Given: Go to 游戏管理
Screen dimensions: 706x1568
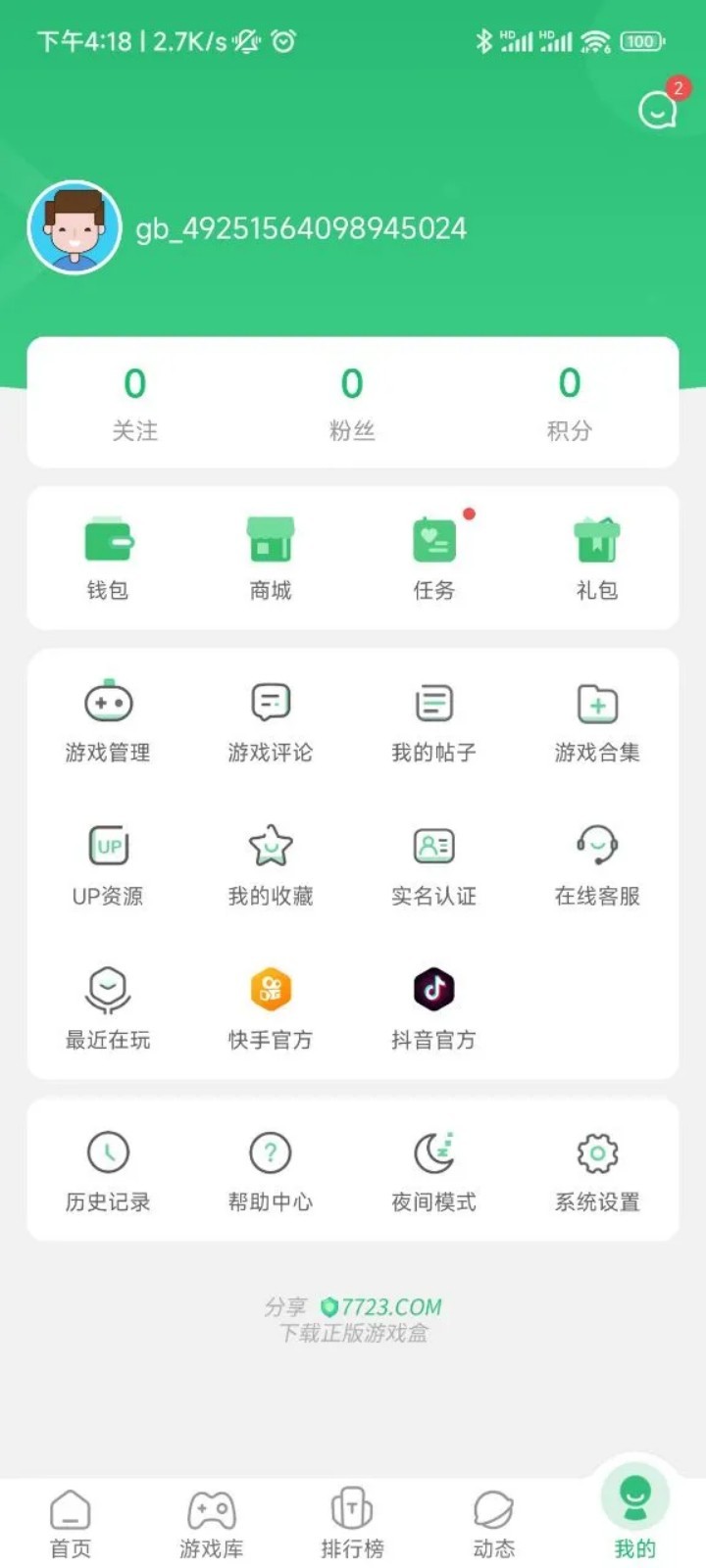Looking at the screenshot, I should coord(108,720).
